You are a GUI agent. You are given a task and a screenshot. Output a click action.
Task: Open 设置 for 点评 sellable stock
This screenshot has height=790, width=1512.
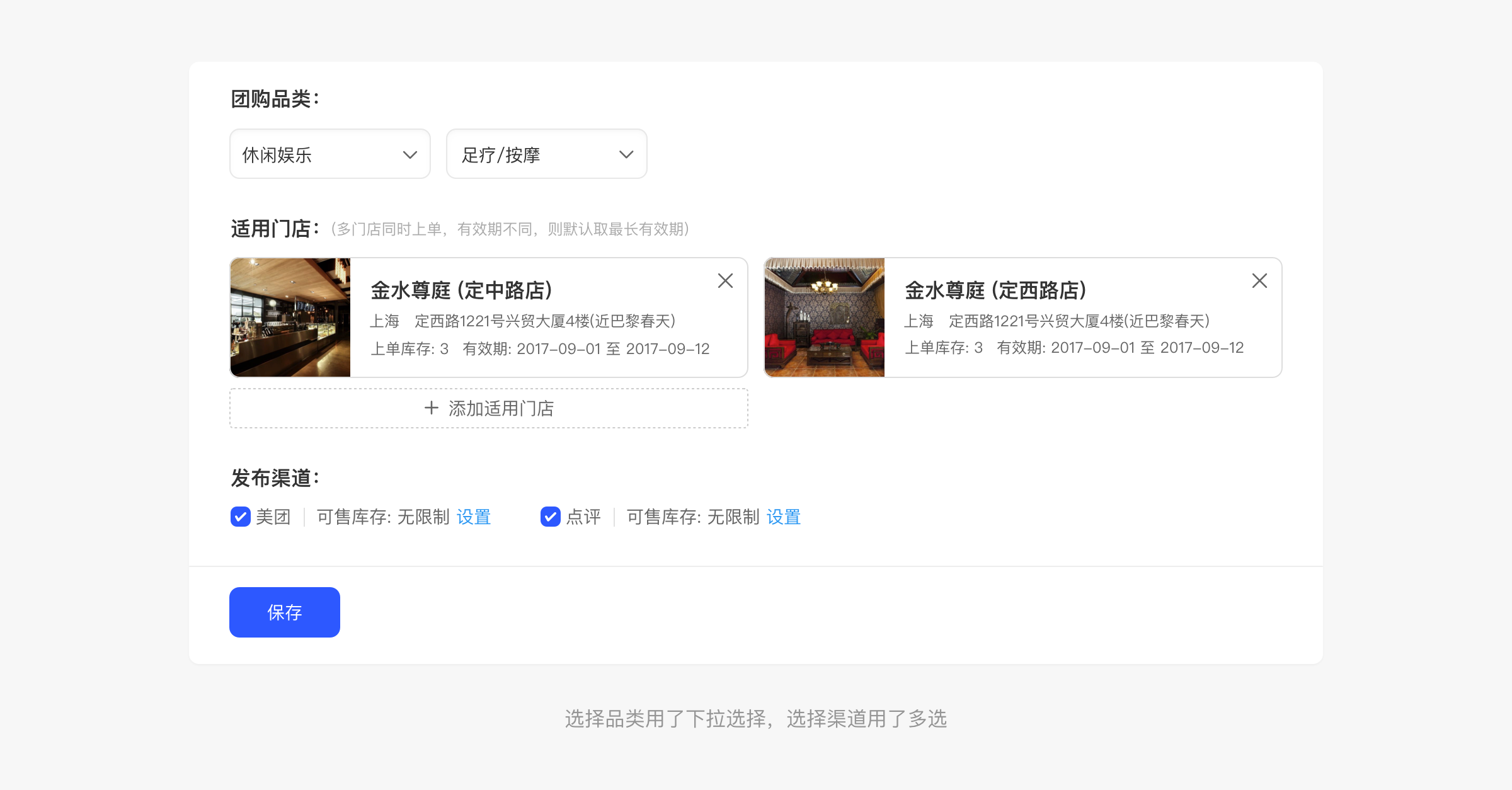pos(784,517)
